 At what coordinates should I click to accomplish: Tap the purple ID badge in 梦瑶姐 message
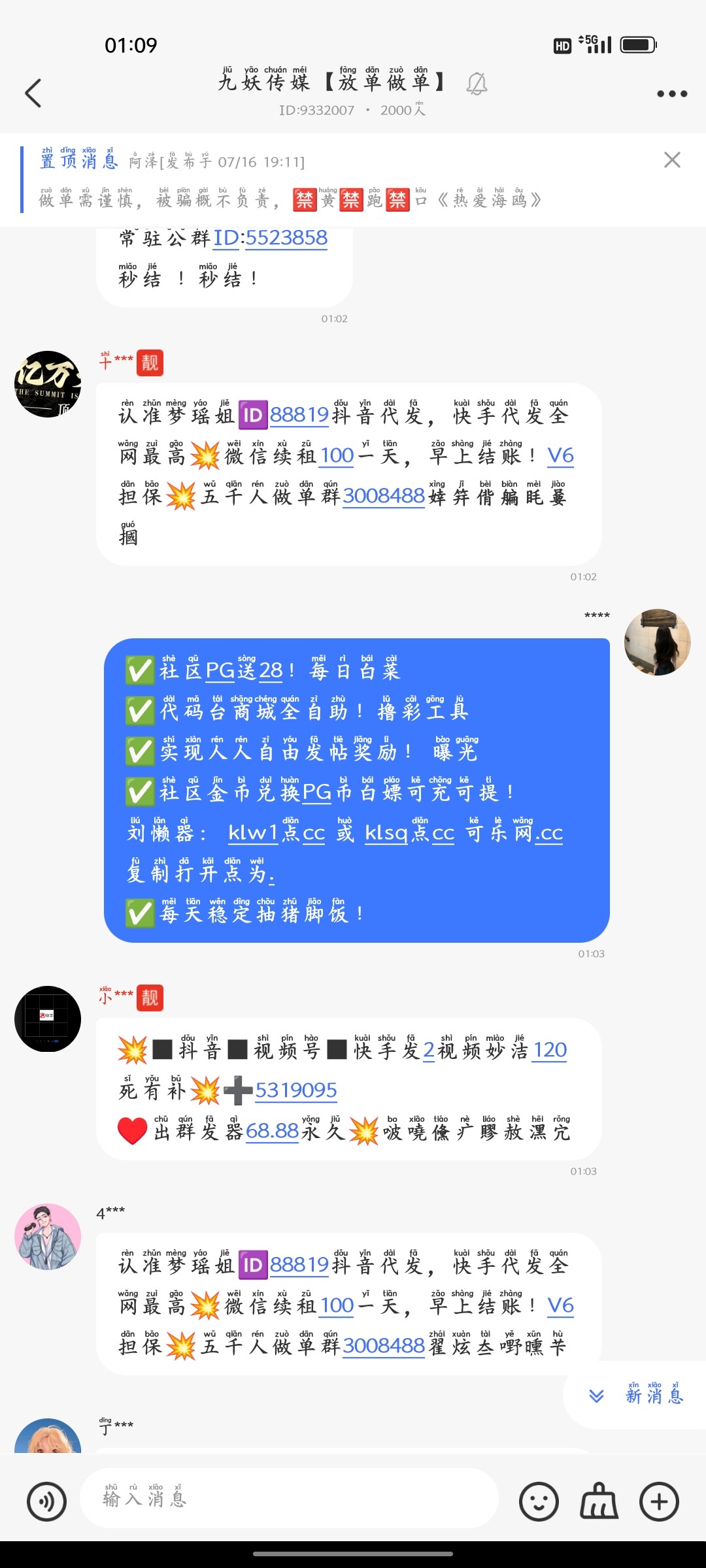coord(255,414)
